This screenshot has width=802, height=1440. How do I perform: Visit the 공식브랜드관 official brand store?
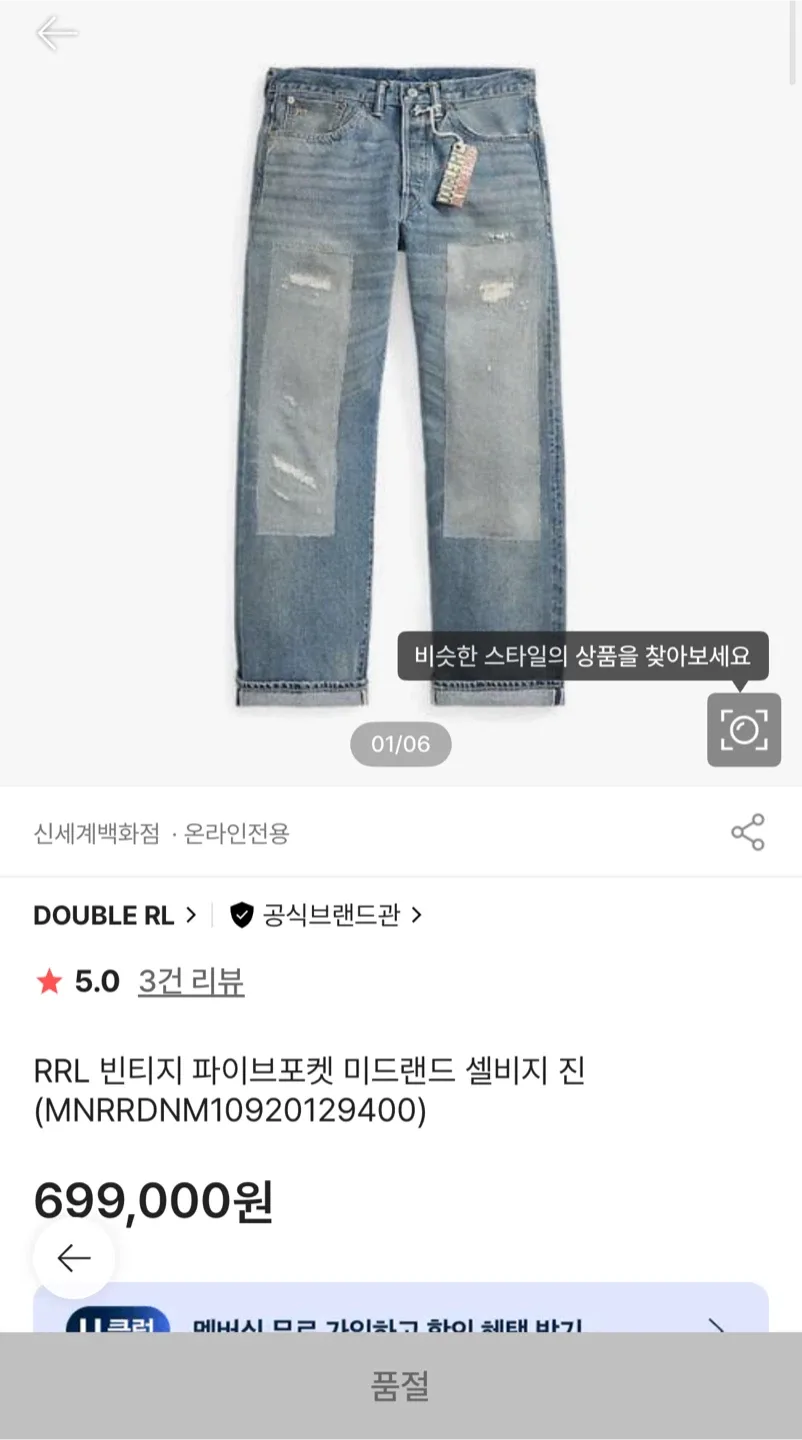(326, 915)
